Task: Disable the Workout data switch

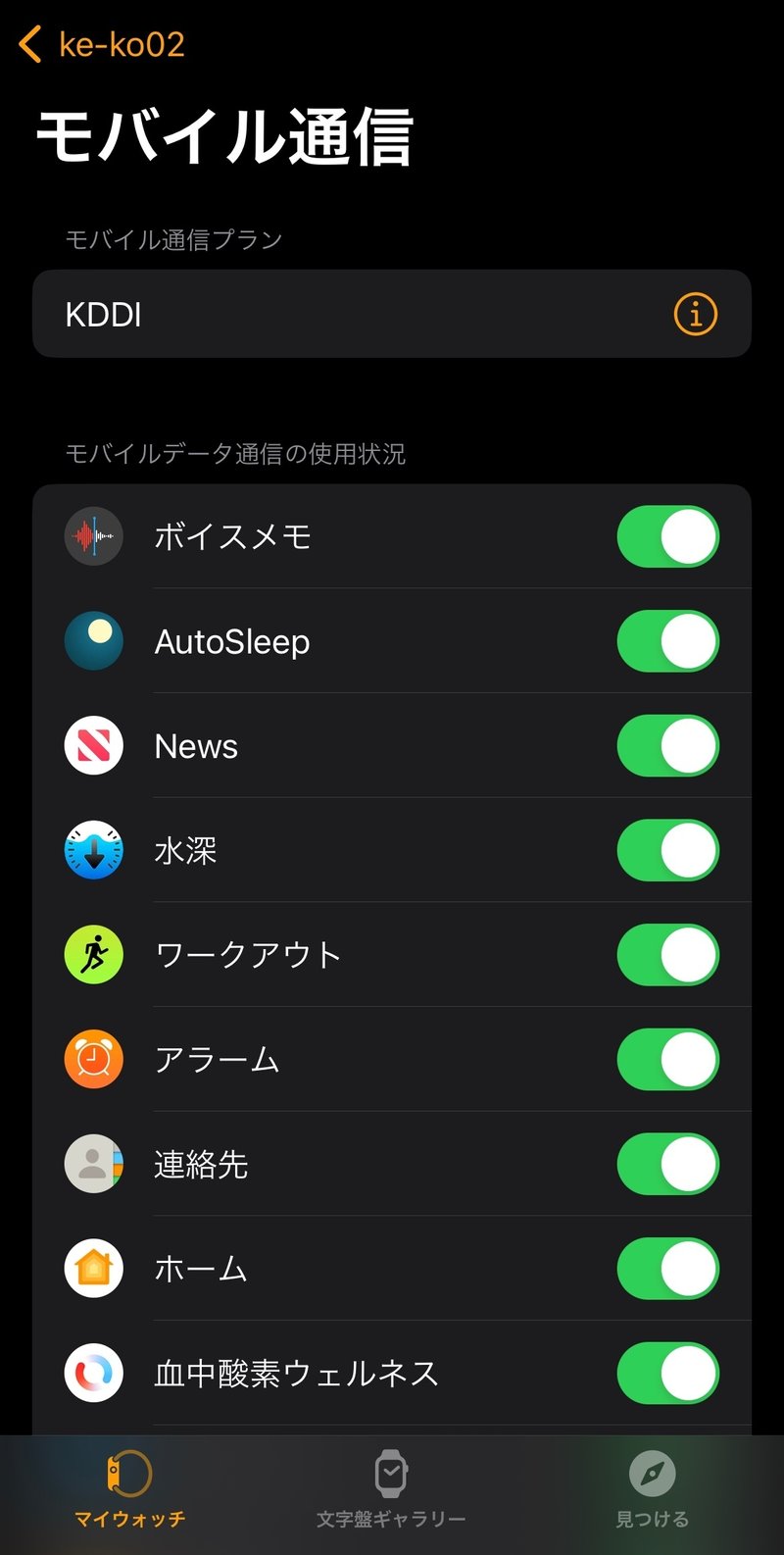Action: pos(667,955)
